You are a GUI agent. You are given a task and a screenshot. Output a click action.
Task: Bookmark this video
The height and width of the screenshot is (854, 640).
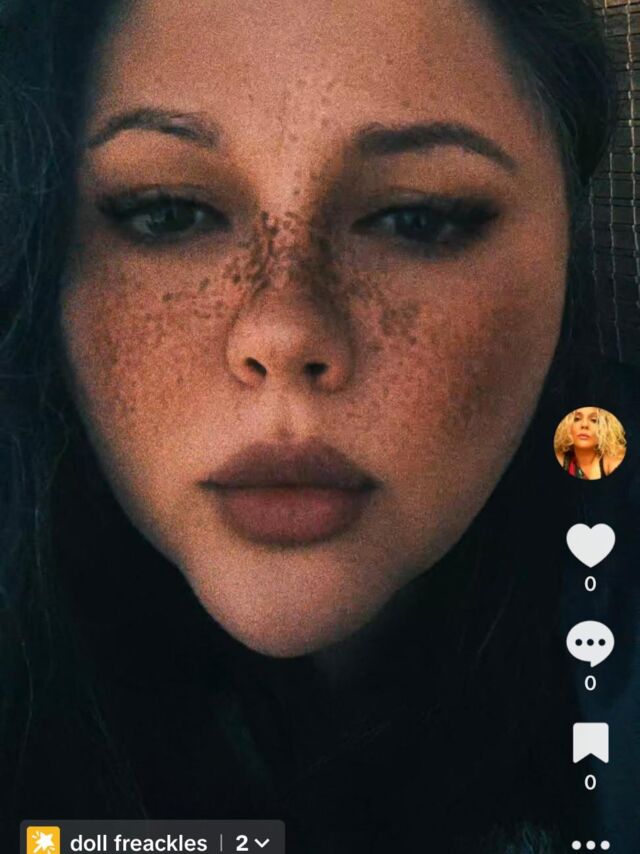590,742
